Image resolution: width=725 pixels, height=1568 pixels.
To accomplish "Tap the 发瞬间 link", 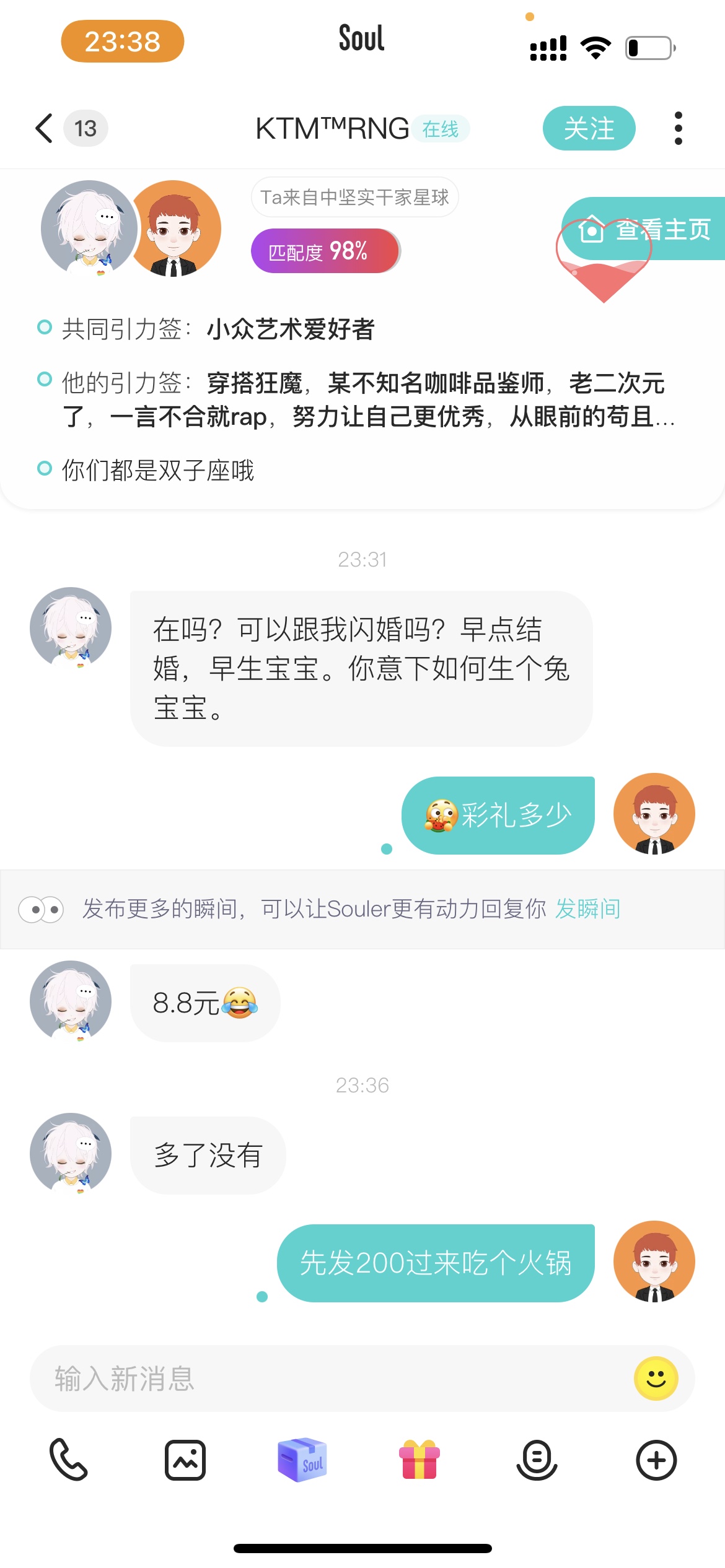I will [x=587, y=908].
